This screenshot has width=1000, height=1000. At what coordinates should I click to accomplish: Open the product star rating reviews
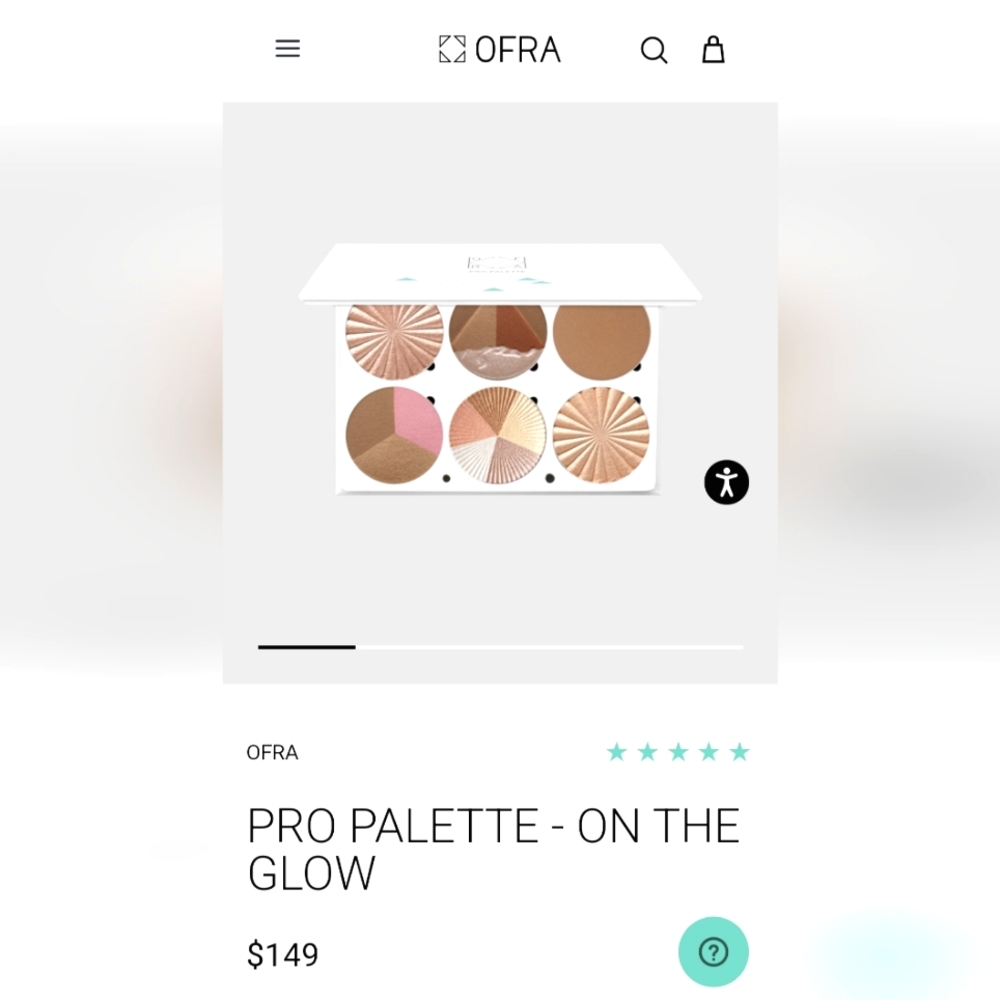678,752
